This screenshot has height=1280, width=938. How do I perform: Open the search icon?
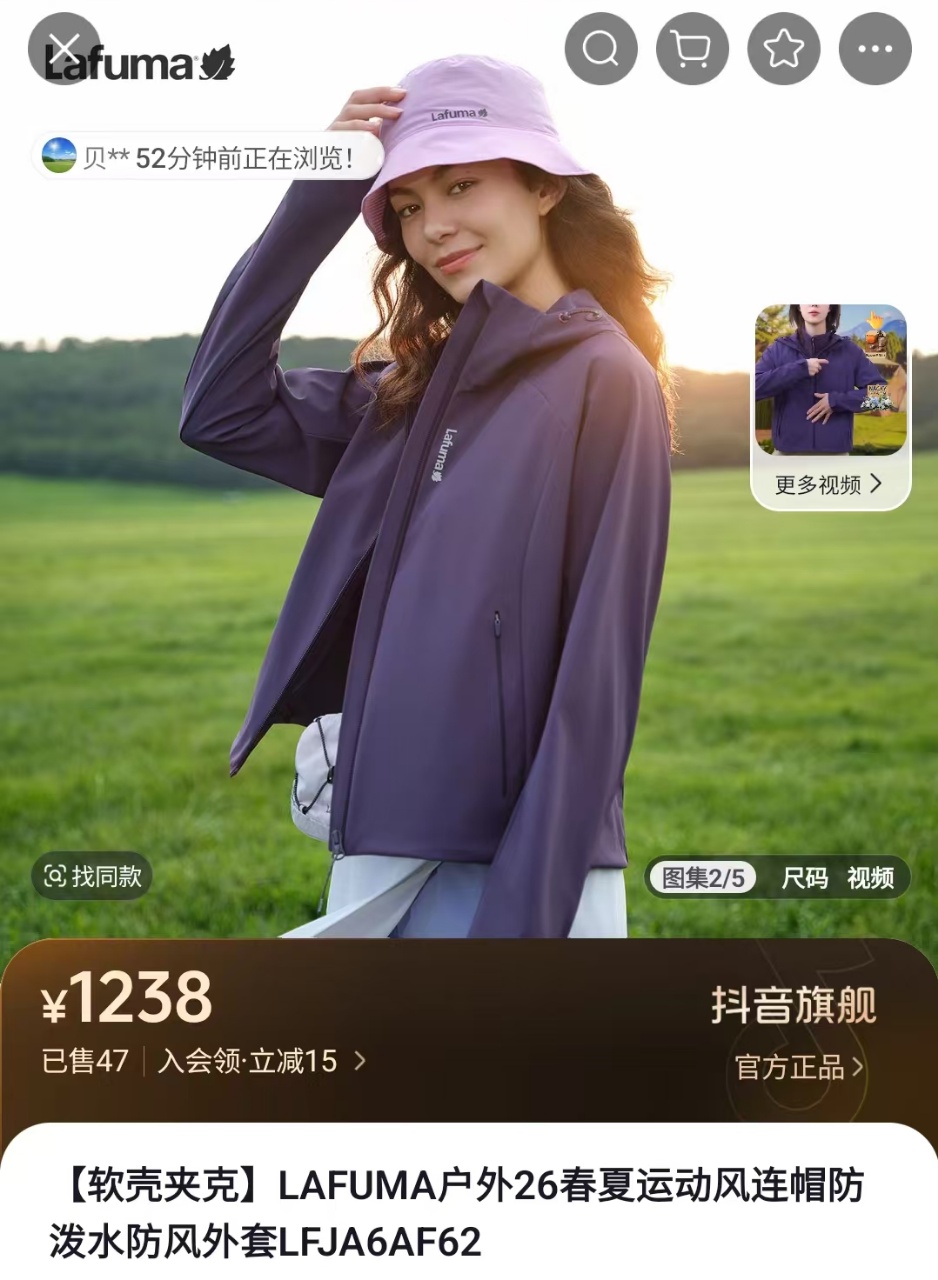click(601, 48)
